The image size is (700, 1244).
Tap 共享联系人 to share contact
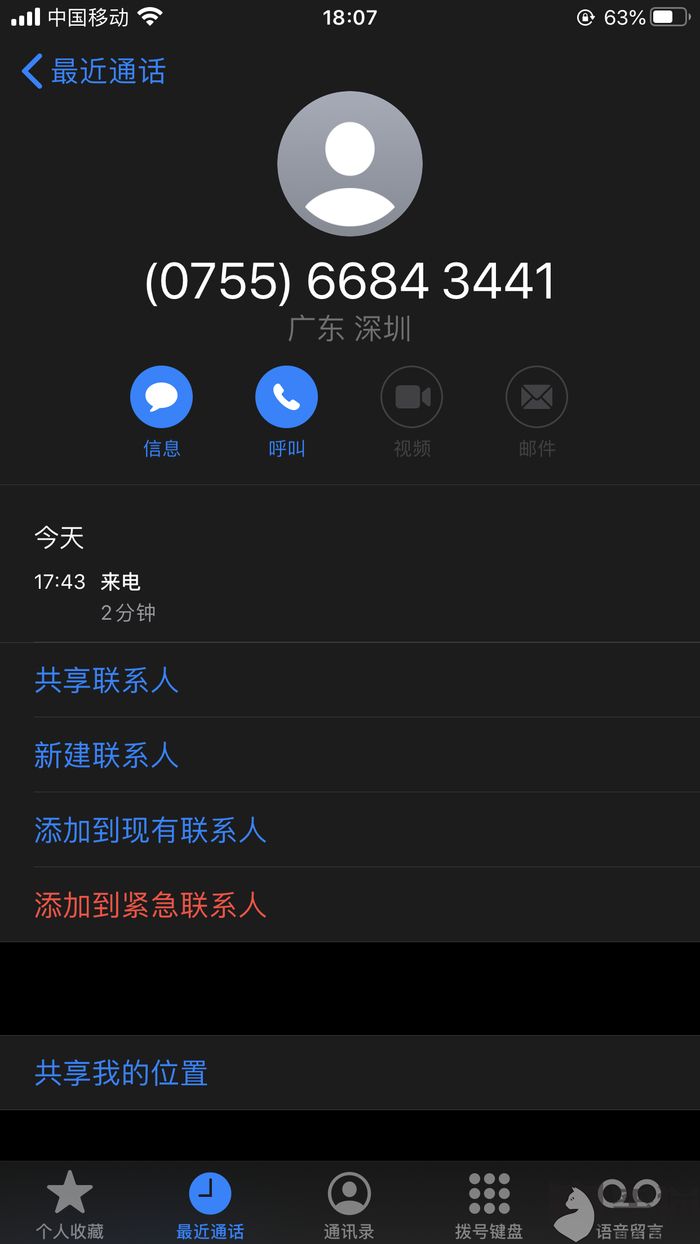pyautogui.click(x=106, y=681)
